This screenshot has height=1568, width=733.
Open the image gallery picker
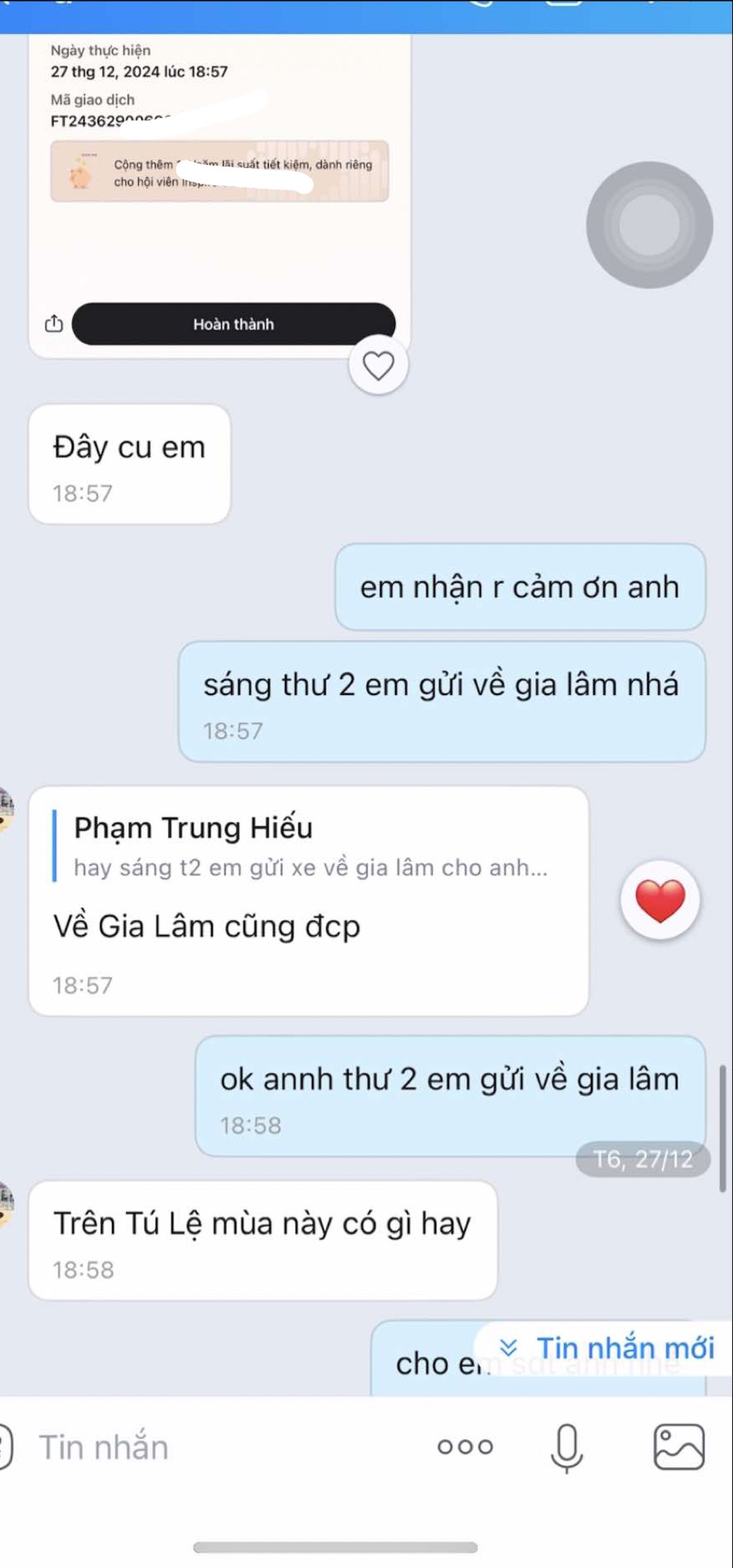point(678,1447)
